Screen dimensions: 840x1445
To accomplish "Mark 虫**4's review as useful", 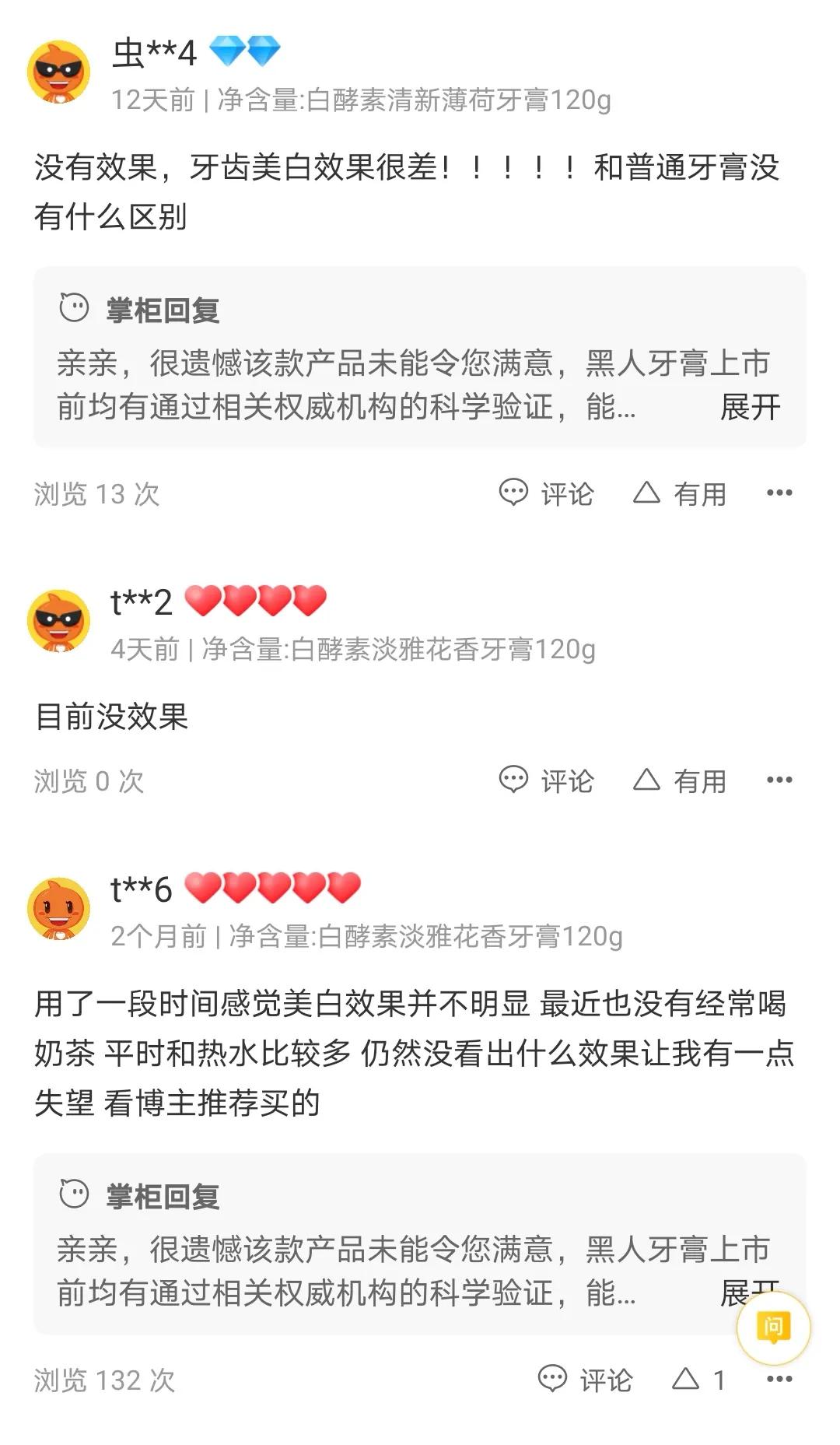I will point(680,493).
